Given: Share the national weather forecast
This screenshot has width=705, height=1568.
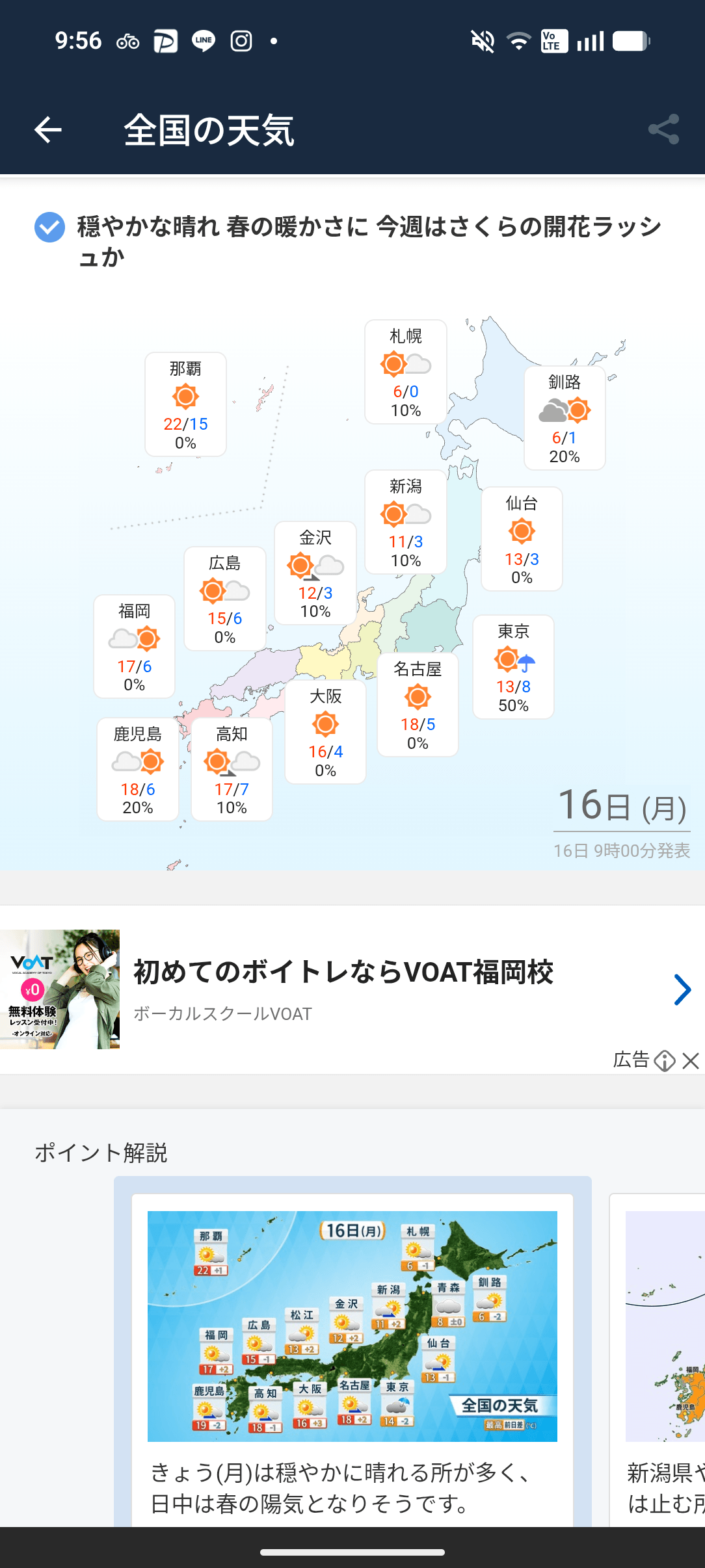Looking at the screenshot, I should coord(663,129).
